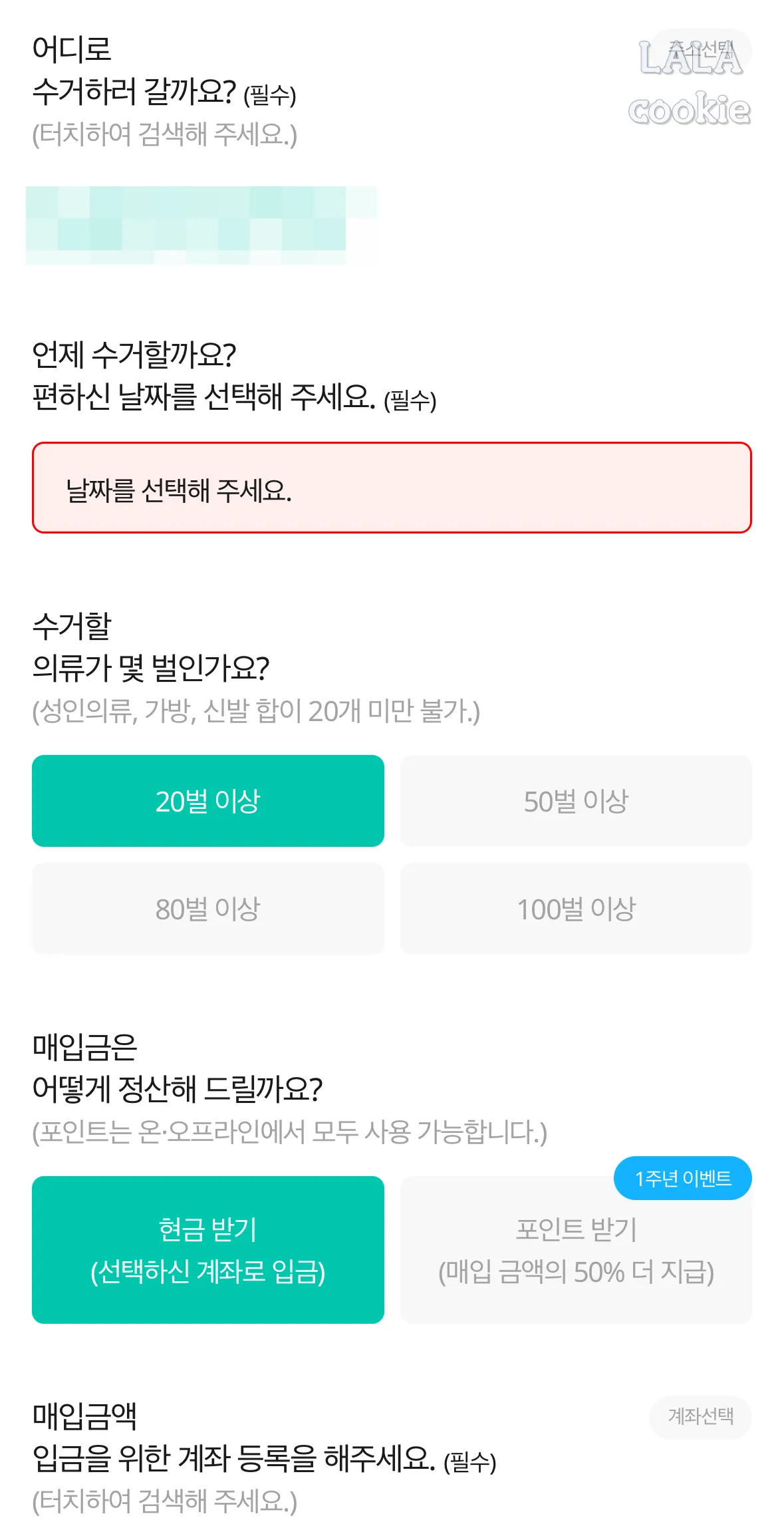Screen dimensions: 784x1534
Task: Choose the 100벌 이상 clothing count
Action: point(575,907)
